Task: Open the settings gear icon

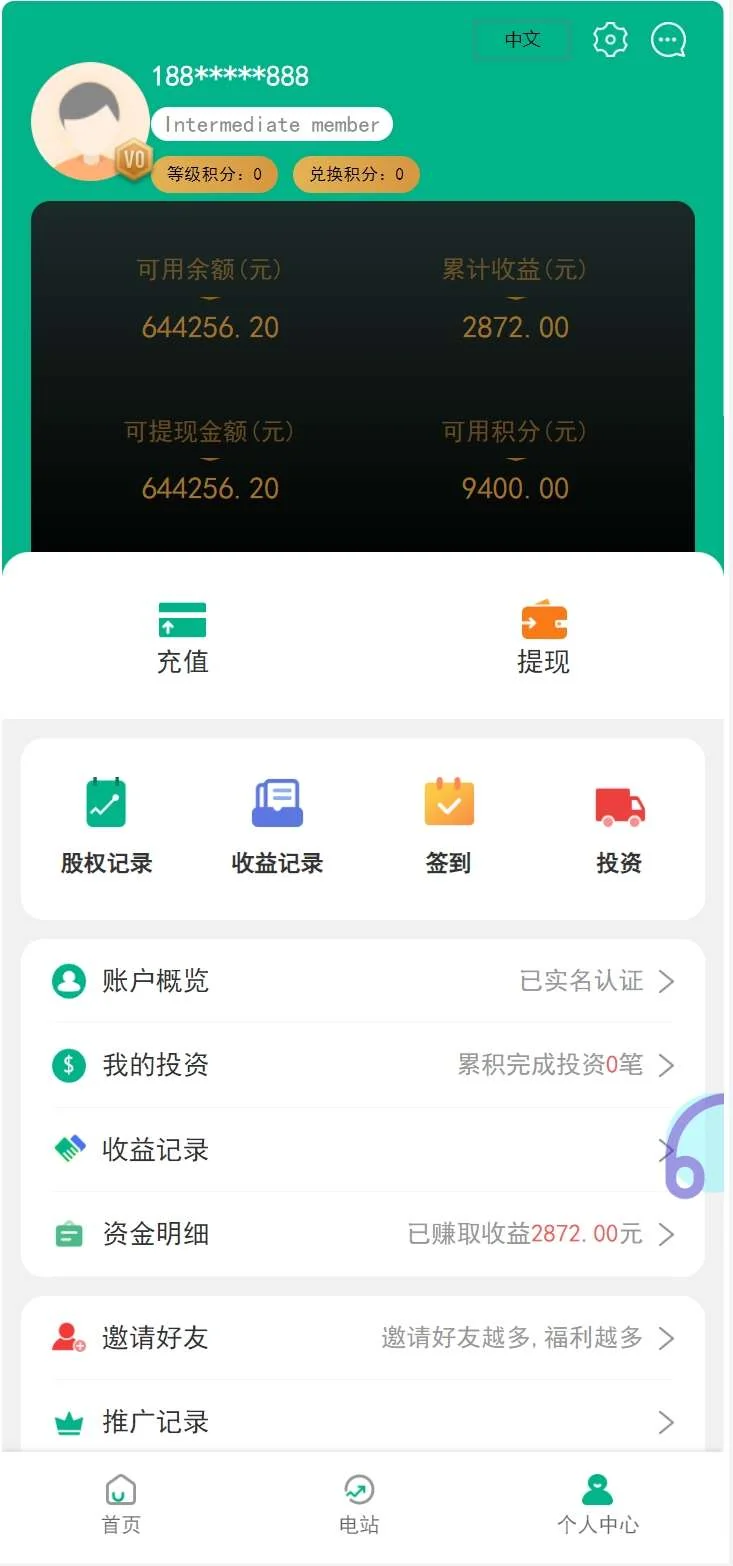Action: [x=610, y=40]
